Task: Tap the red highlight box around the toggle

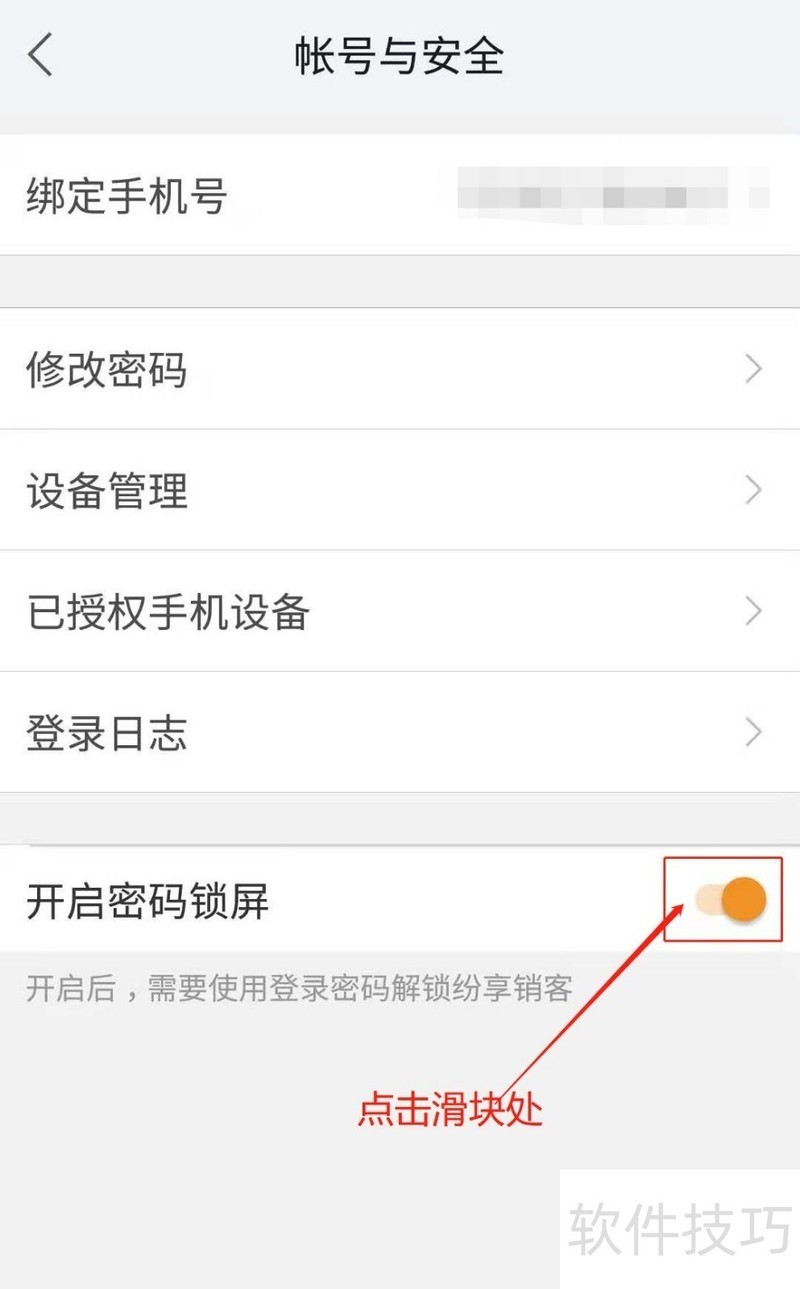Action: click(x=725, y=898)
